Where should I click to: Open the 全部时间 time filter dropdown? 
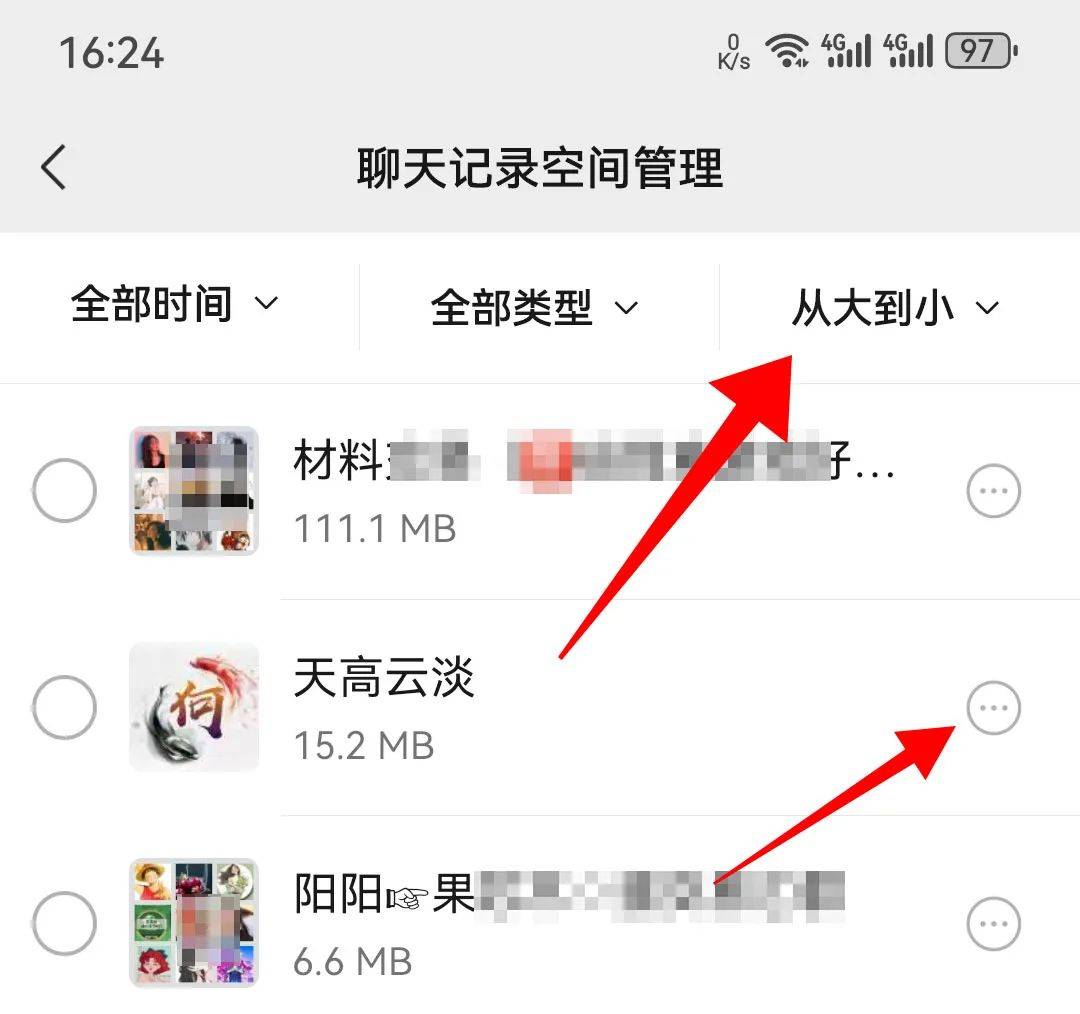(x=175, y=305)
